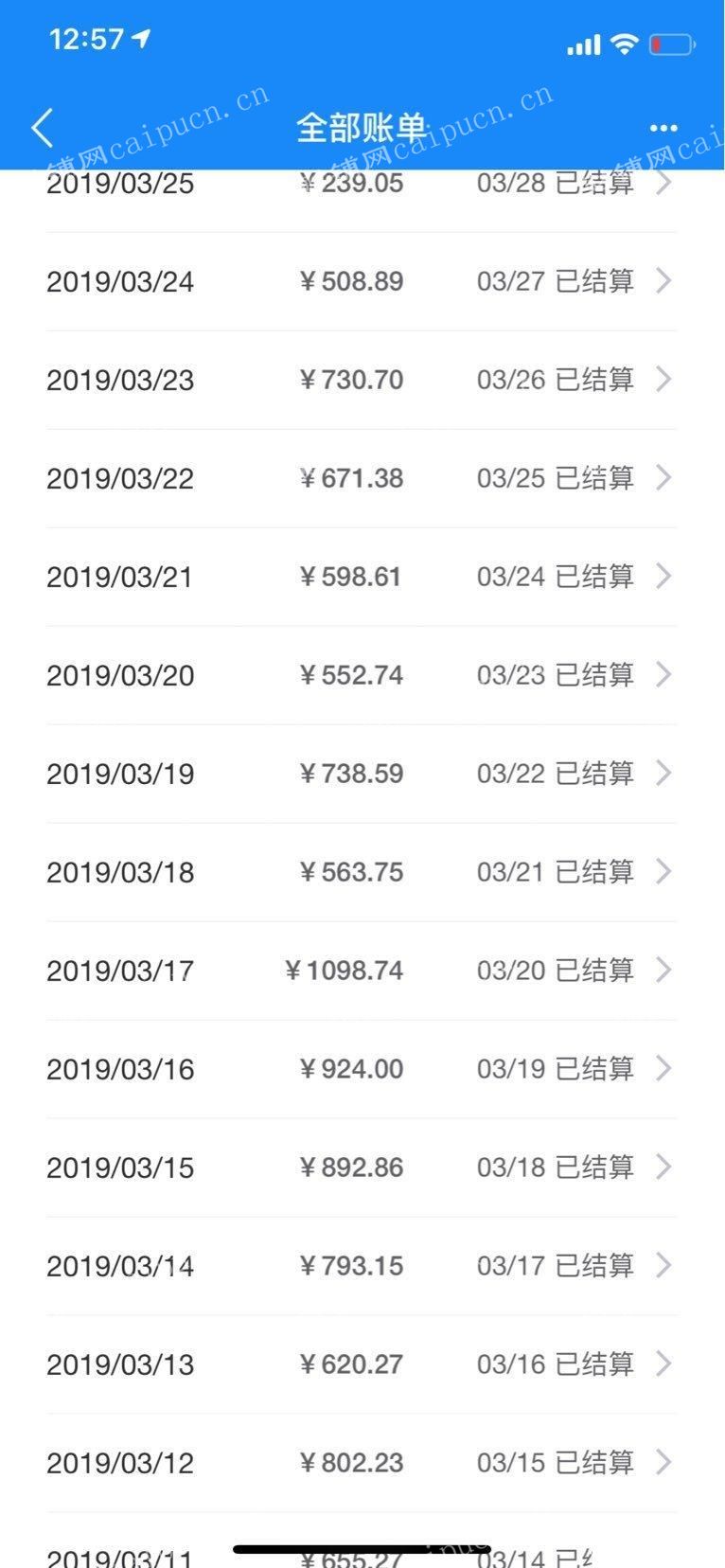View the 2019/03/15 bill row
This screenshot has width=725, height=1568.
pyautogui.click(x=362, y=1167)
